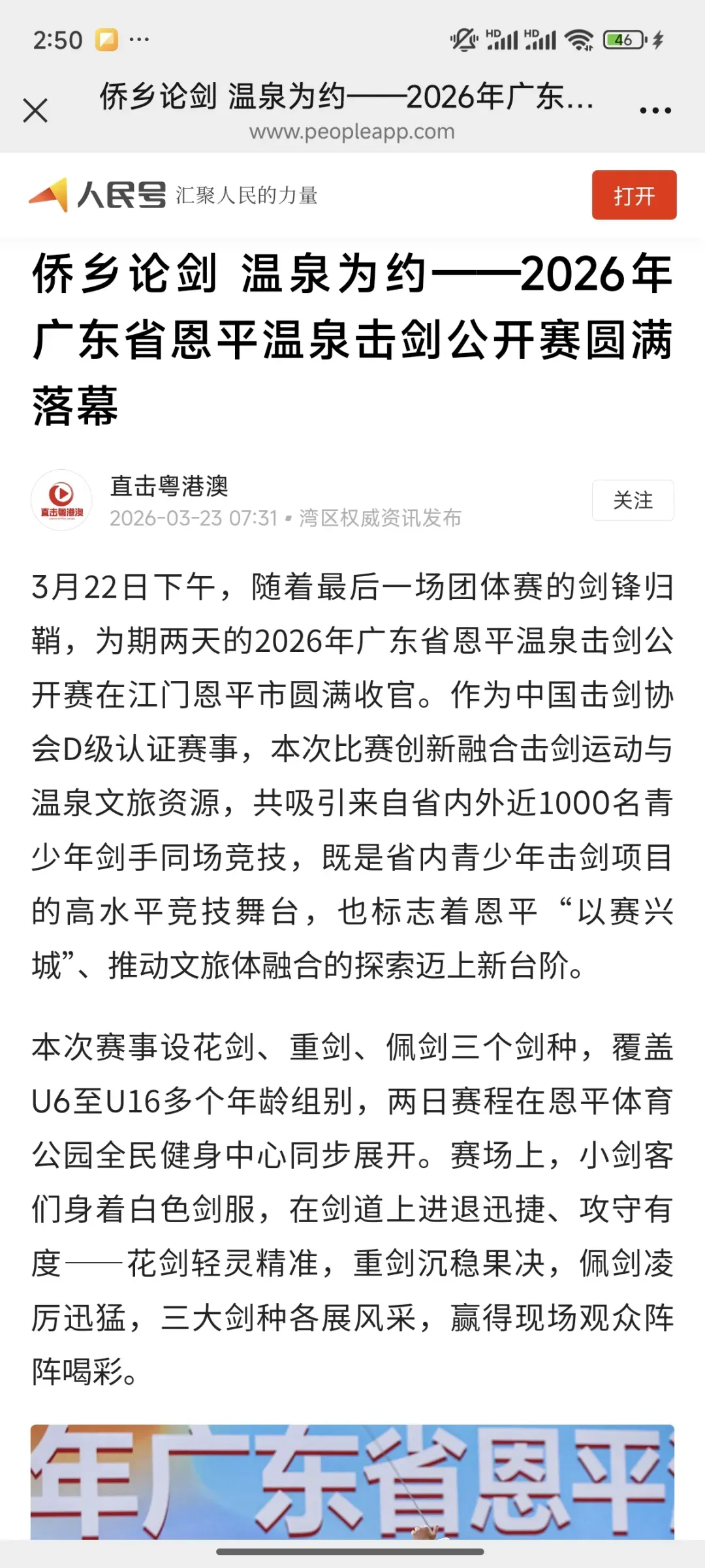The height and width of the screenshot is (1568, 705).
Task: View the article banner image
Action: tap(352, 1481)
